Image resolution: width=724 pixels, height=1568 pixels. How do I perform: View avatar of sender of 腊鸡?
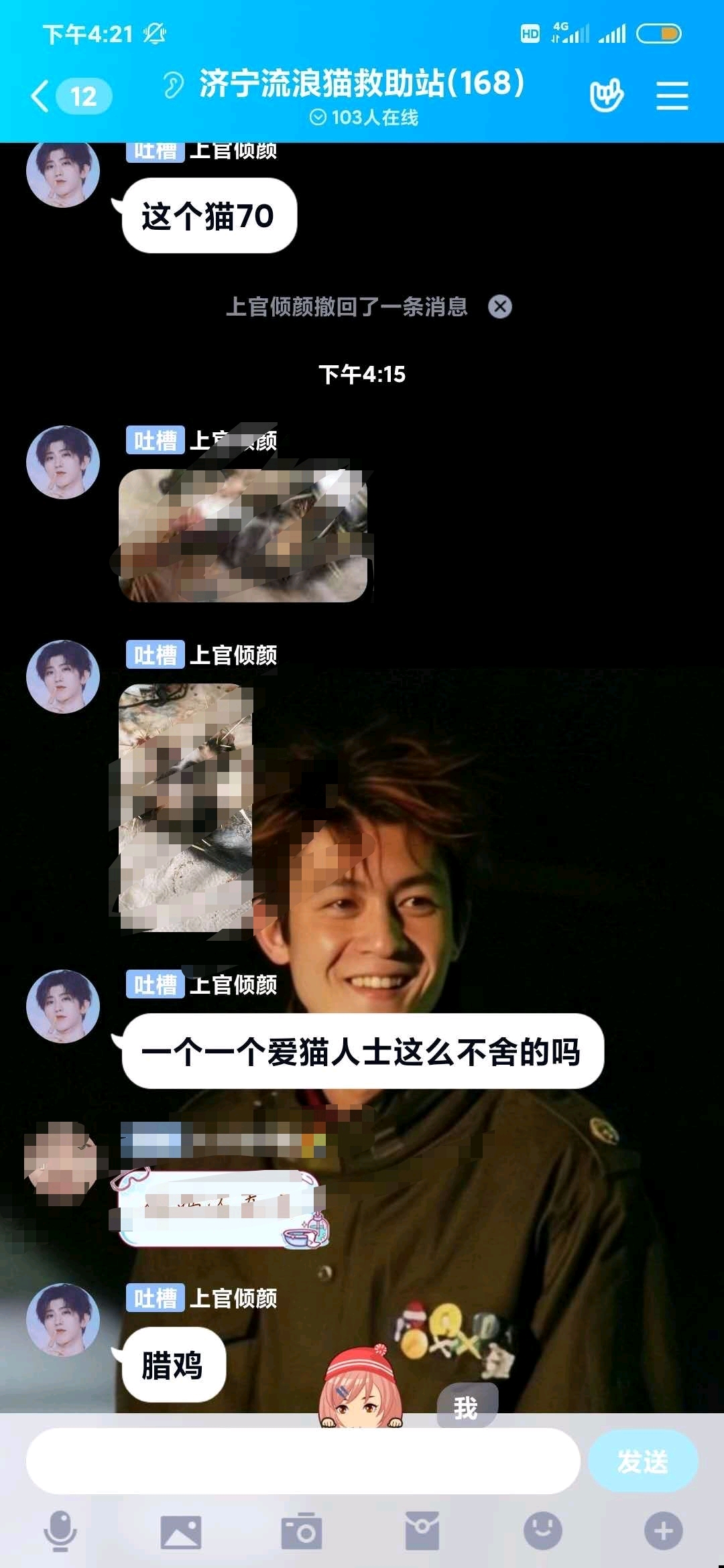[x=63, y=1319]
